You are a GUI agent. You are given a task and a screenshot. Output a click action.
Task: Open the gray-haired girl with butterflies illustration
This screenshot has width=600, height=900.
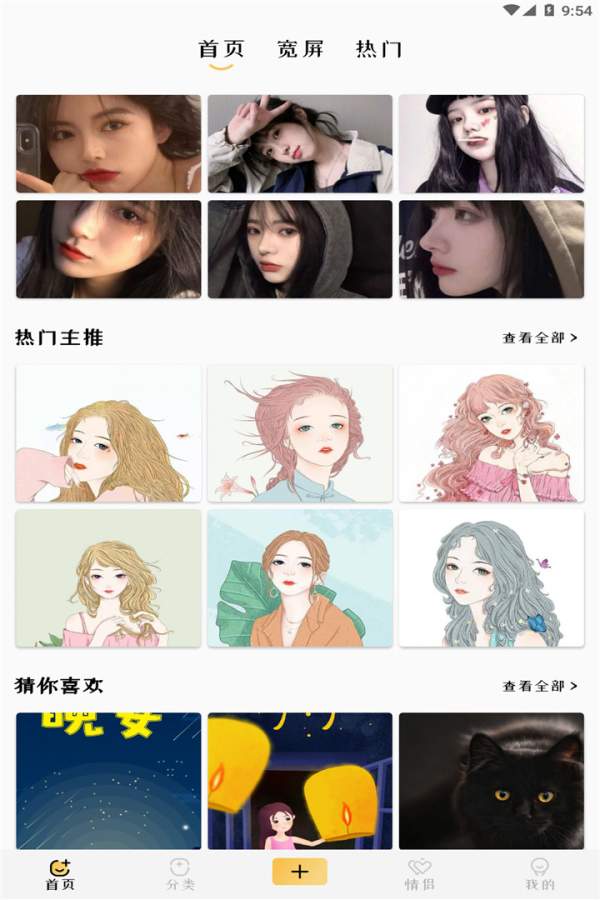491,578
